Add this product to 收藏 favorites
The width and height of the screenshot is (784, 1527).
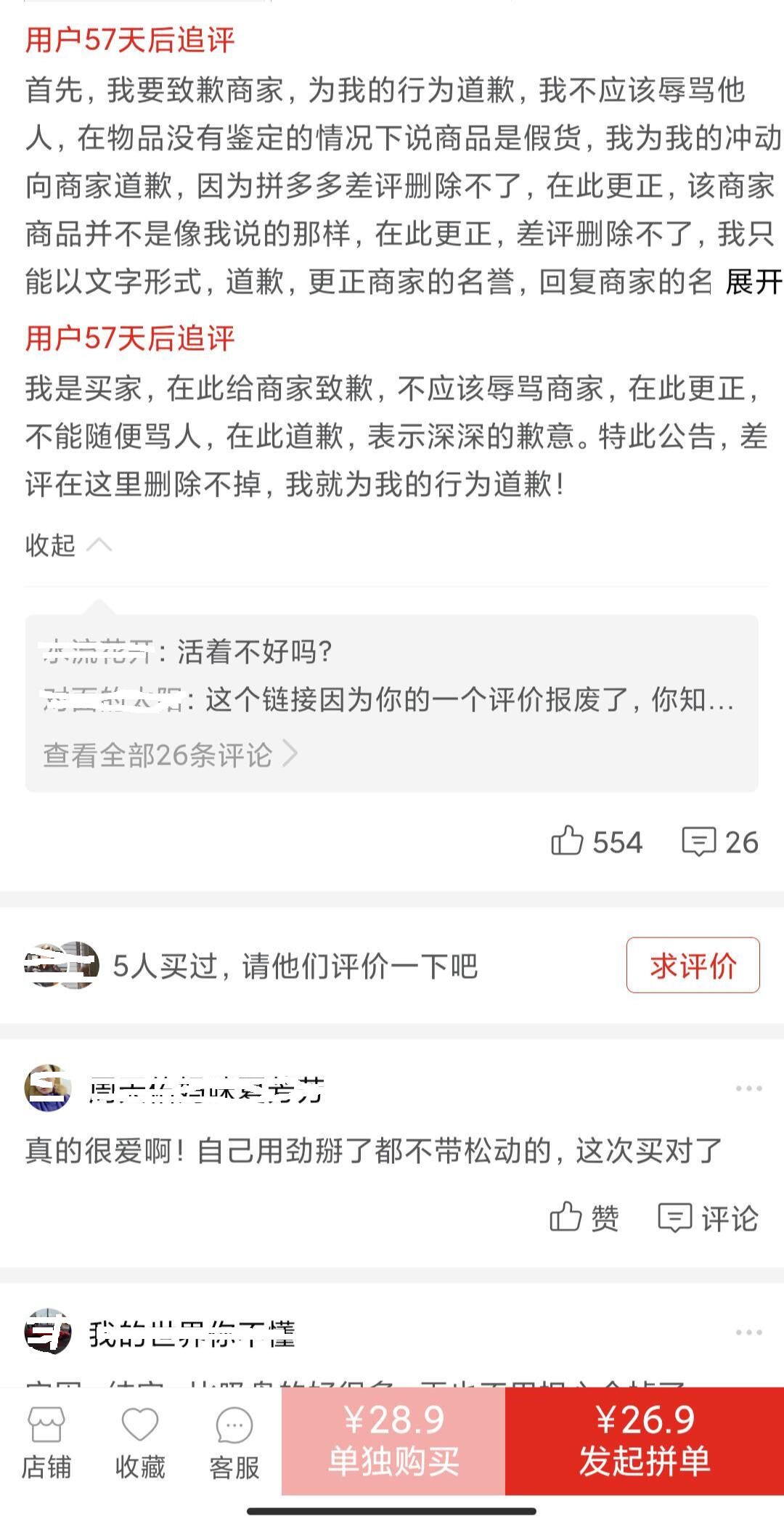pos(140,1442)
